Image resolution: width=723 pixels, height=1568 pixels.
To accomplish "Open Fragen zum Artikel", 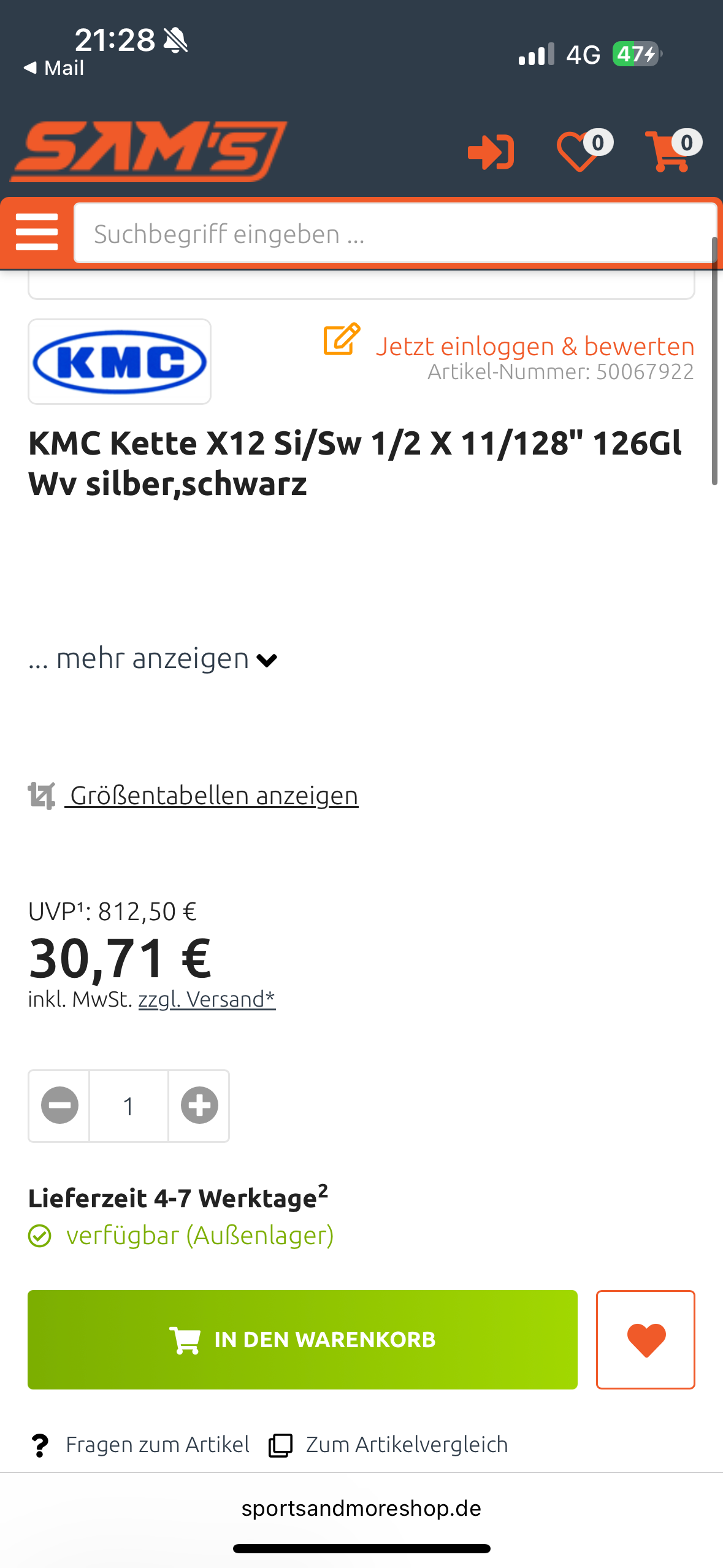I will point(156,1445).
